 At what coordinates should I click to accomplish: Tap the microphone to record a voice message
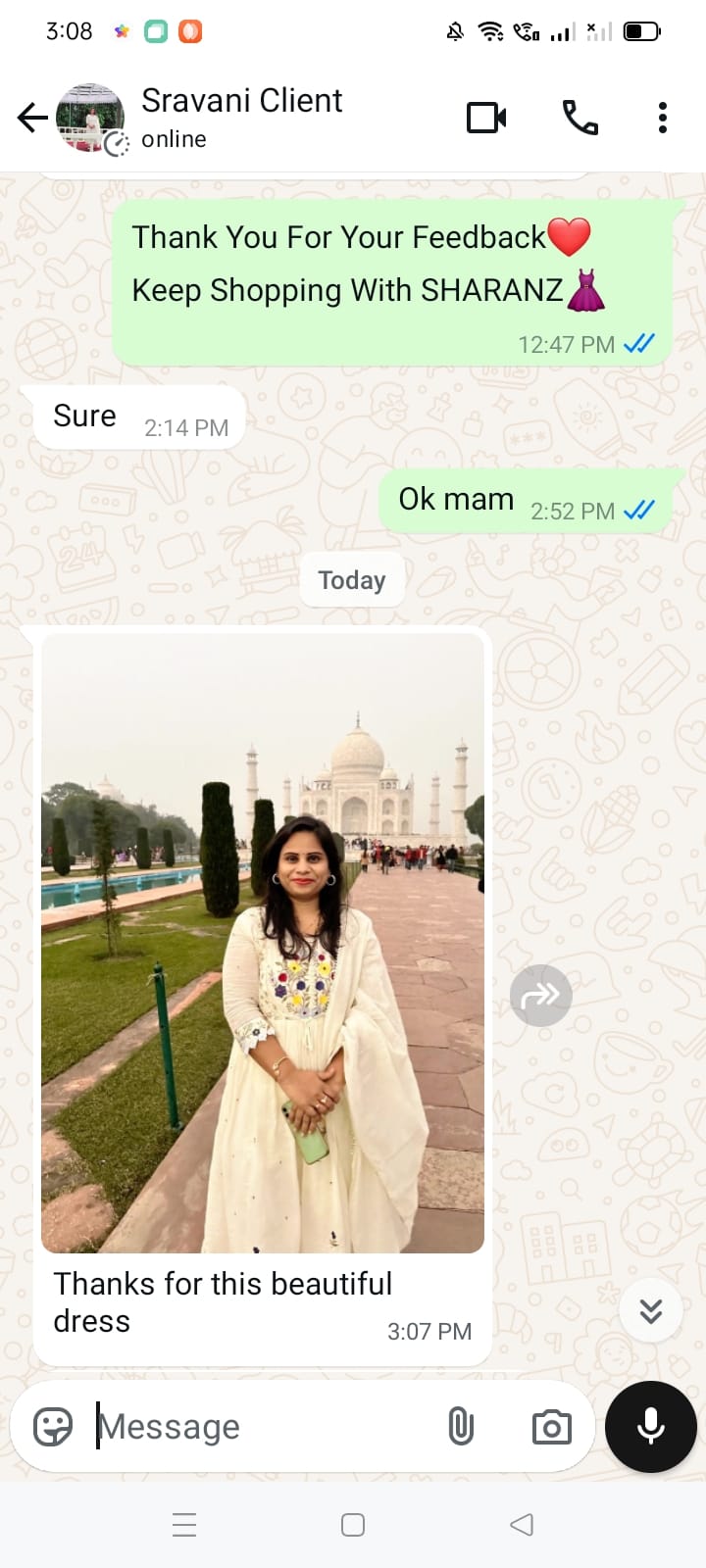pyautogui.click(x=651, y=1427)
